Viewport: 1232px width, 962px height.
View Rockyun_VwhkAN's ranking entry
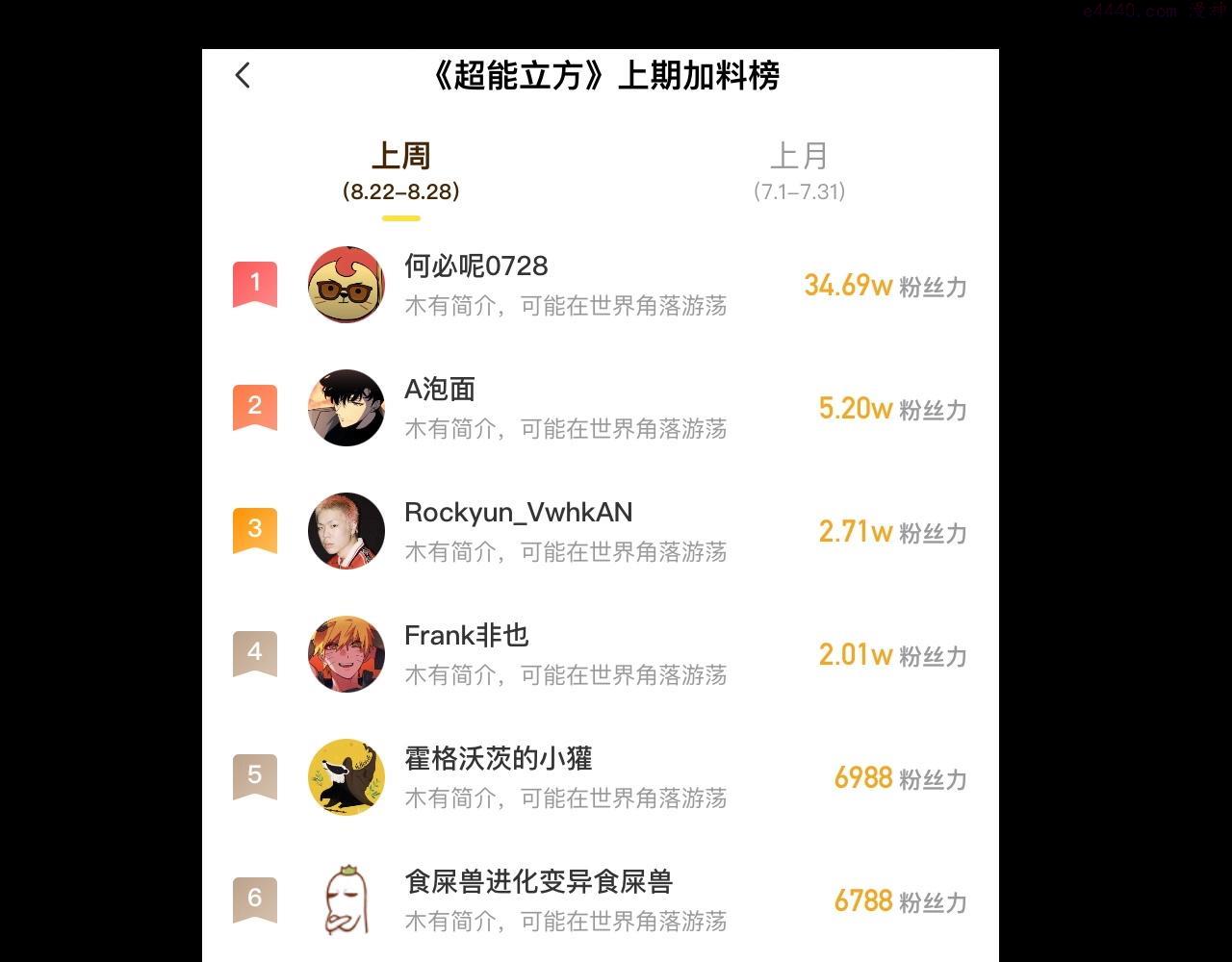tap(601, 531)
